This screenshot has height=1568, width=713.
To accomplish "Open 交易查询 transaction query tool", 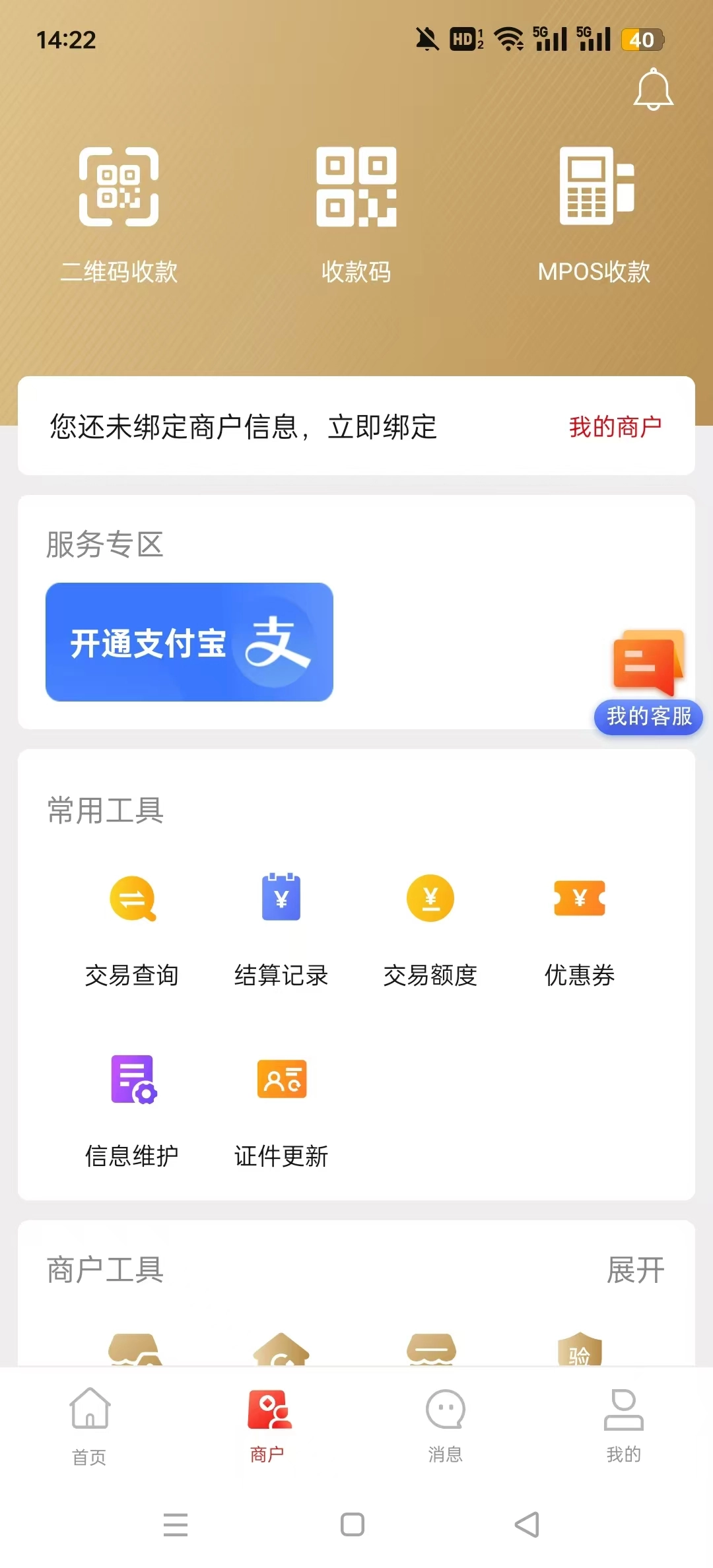I will (132, 931).
